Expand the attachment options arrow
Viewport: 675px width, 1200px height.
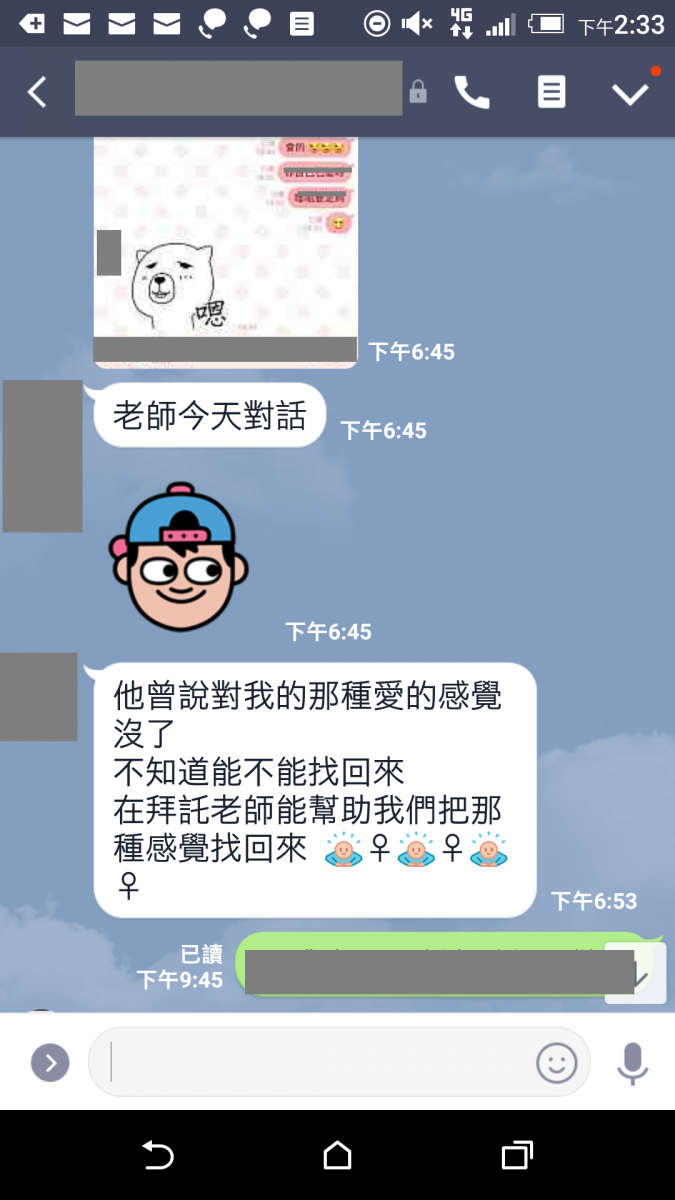pyautogui.click(x=50, y=1062)
